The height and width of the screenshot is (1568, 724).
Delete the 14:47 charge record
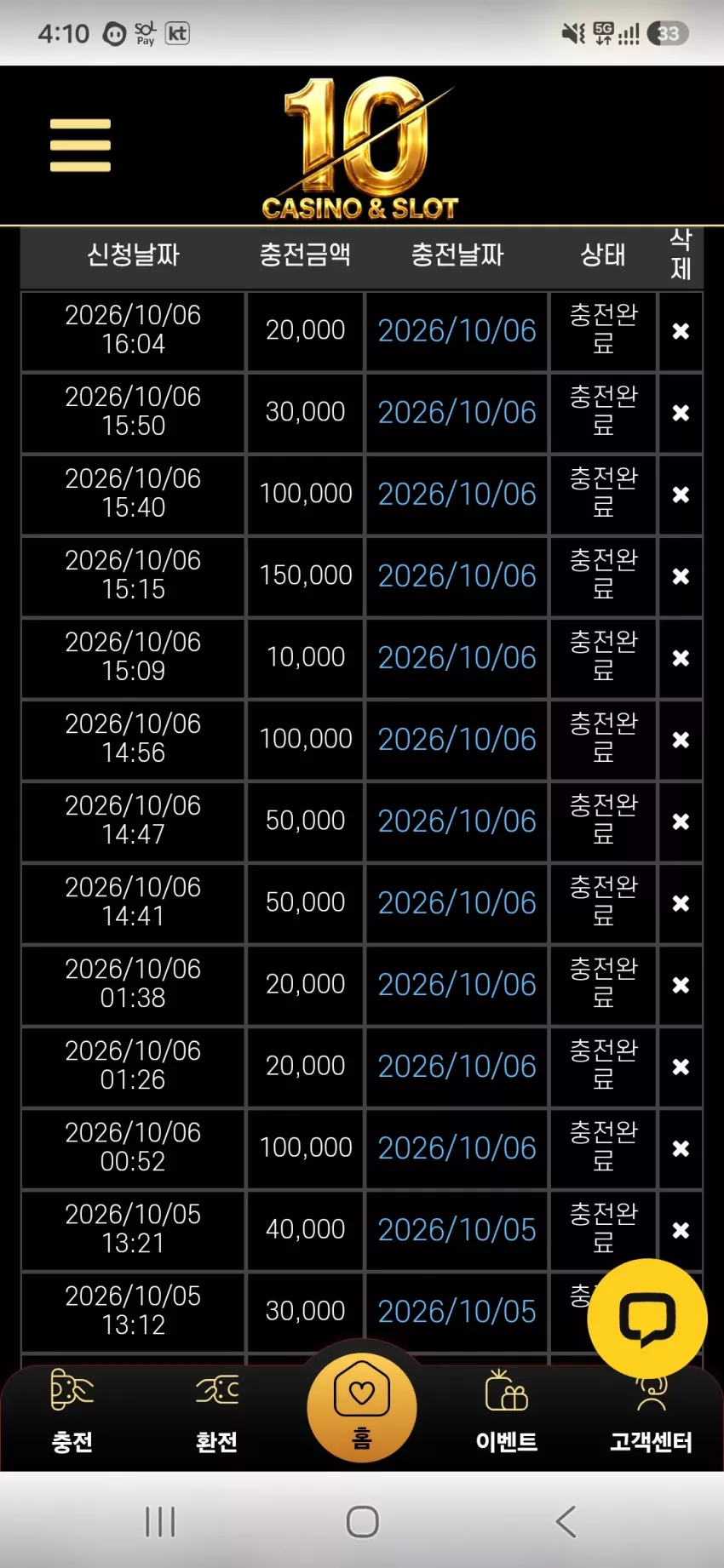click(681, 821)
